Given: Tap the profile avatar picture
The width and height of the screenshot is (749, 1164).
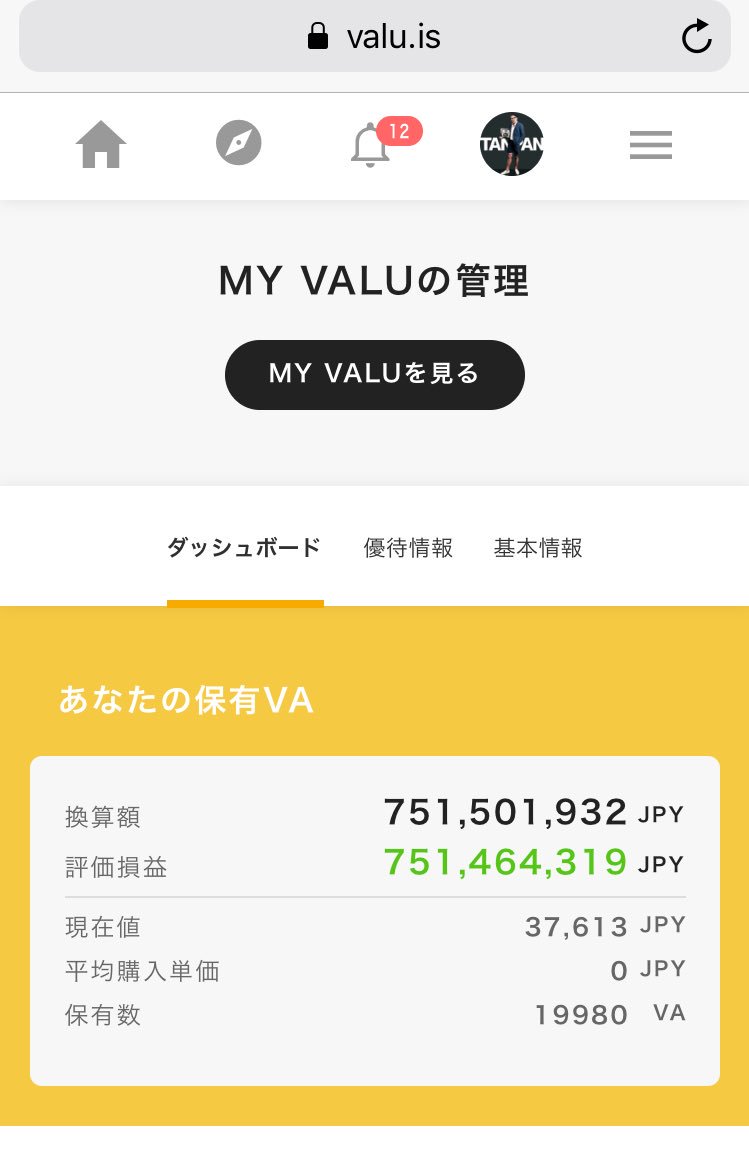Looking at the screenshot, I should click(x=511, y=144).
